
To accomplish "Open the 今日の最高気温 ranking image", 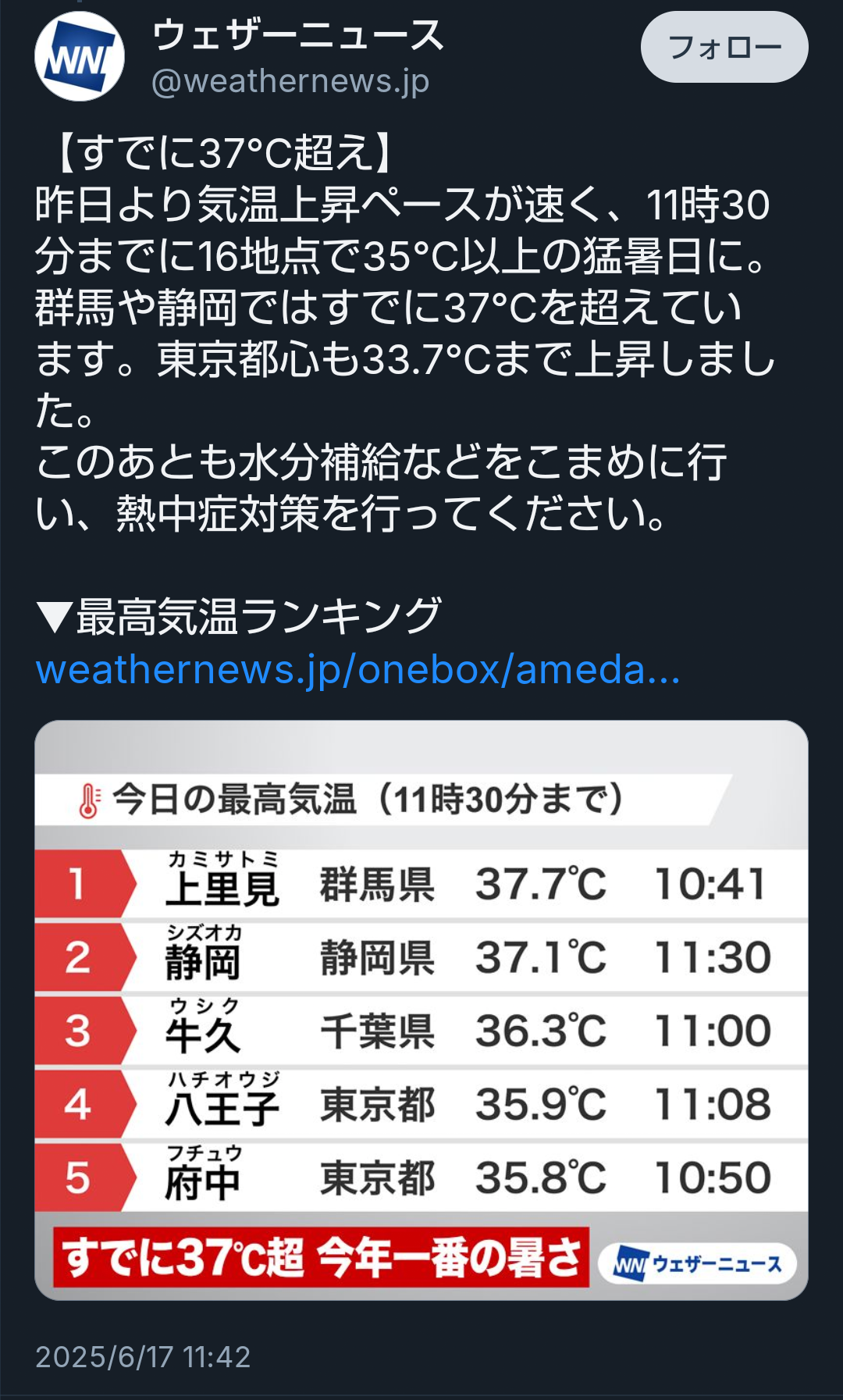I will [x=421, y=1010].
